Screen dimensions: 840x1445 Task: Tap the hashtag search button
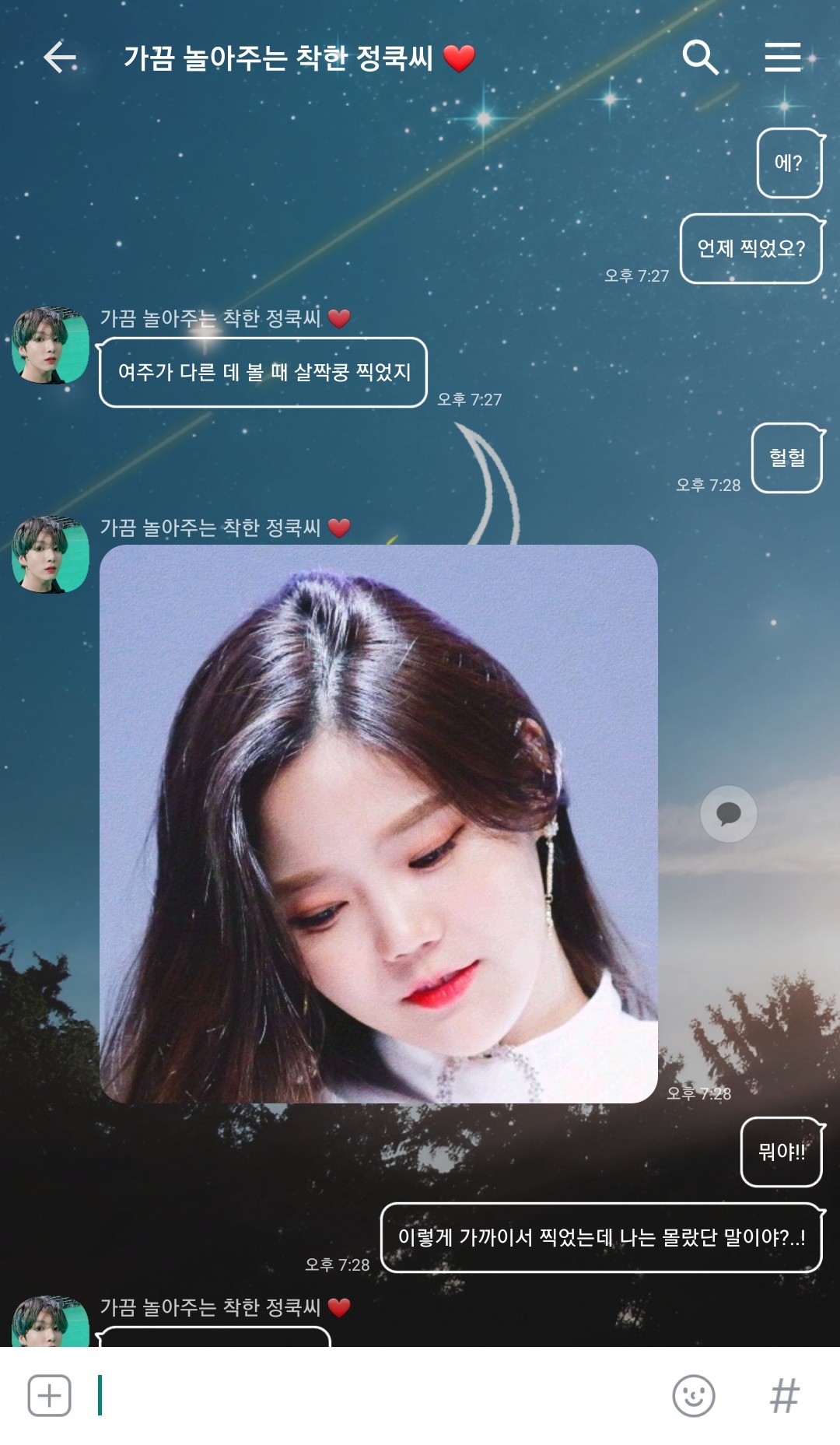pos(784,1395)
